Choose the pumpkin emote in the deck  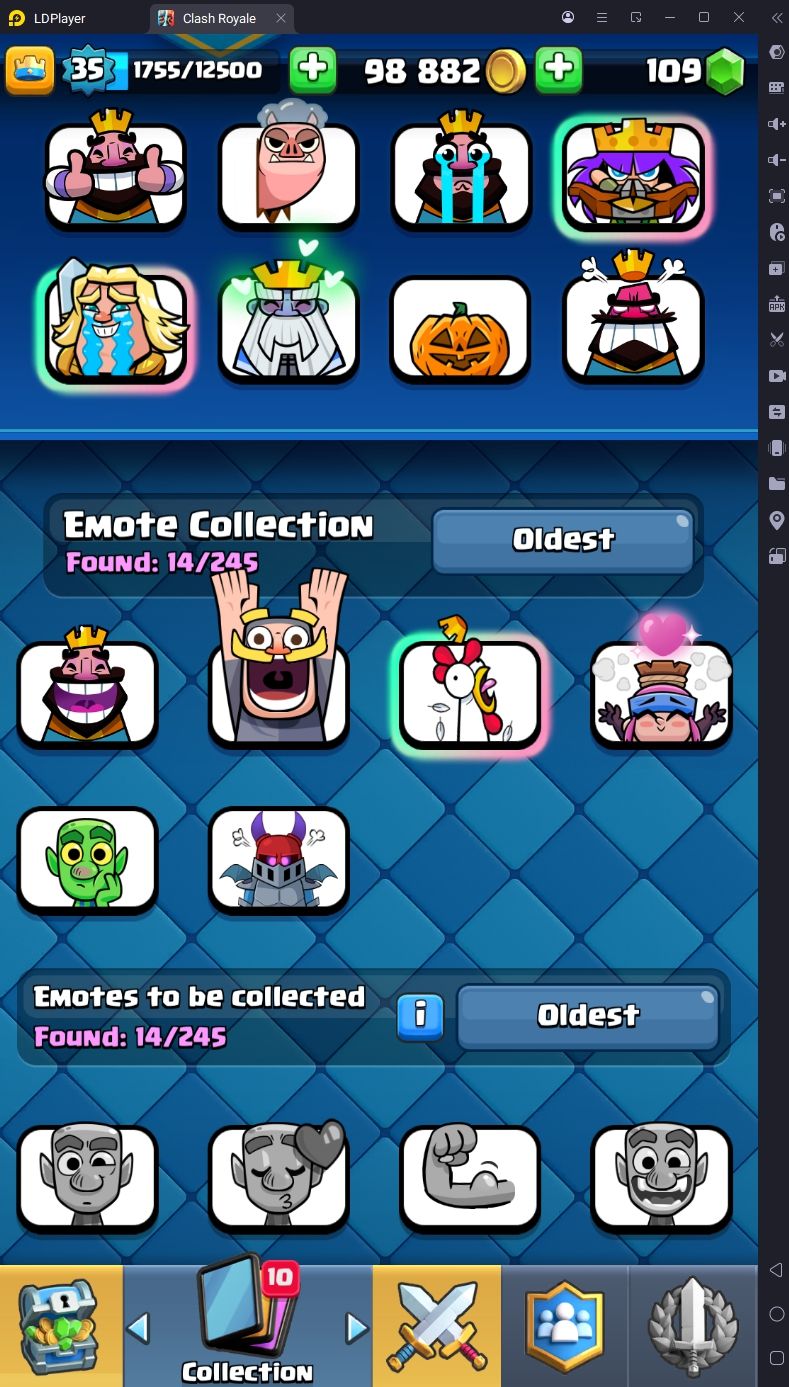(x=460, y=330)
